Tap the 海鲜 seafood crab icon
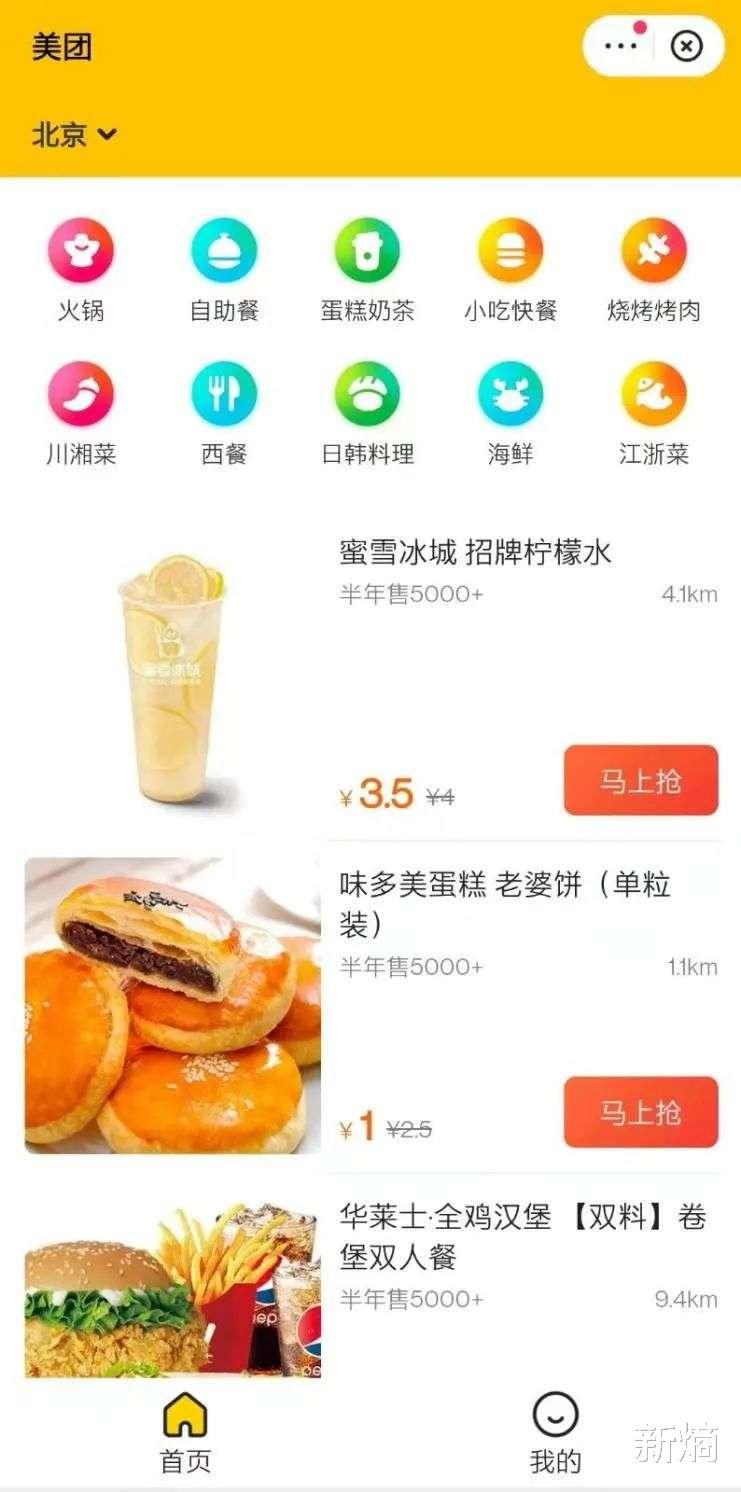 click(x=510, y=394)
